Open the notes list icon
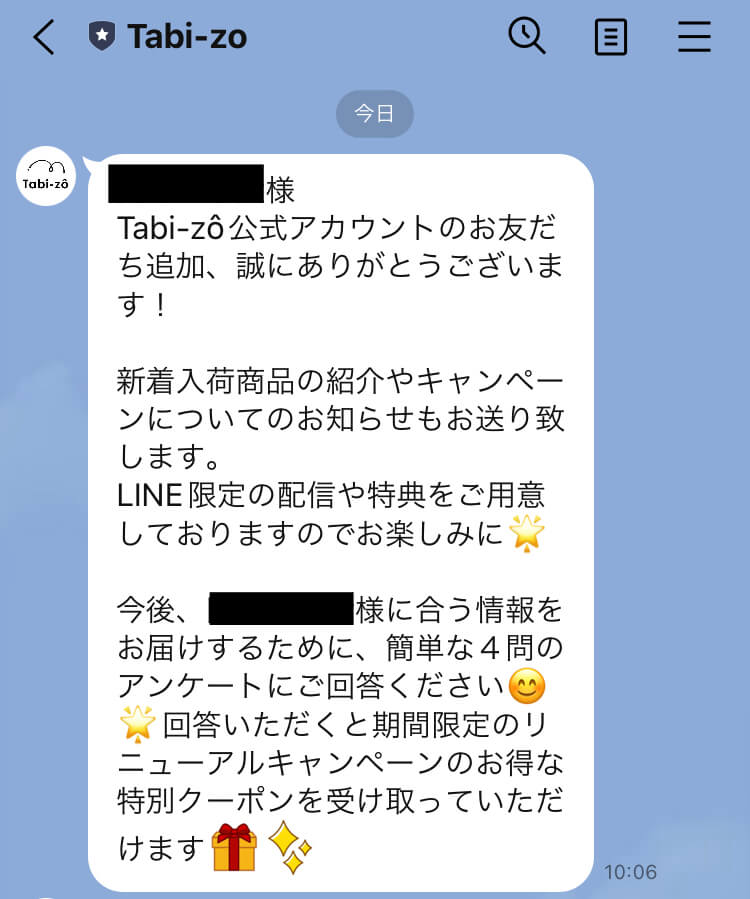 pos(610,38)
